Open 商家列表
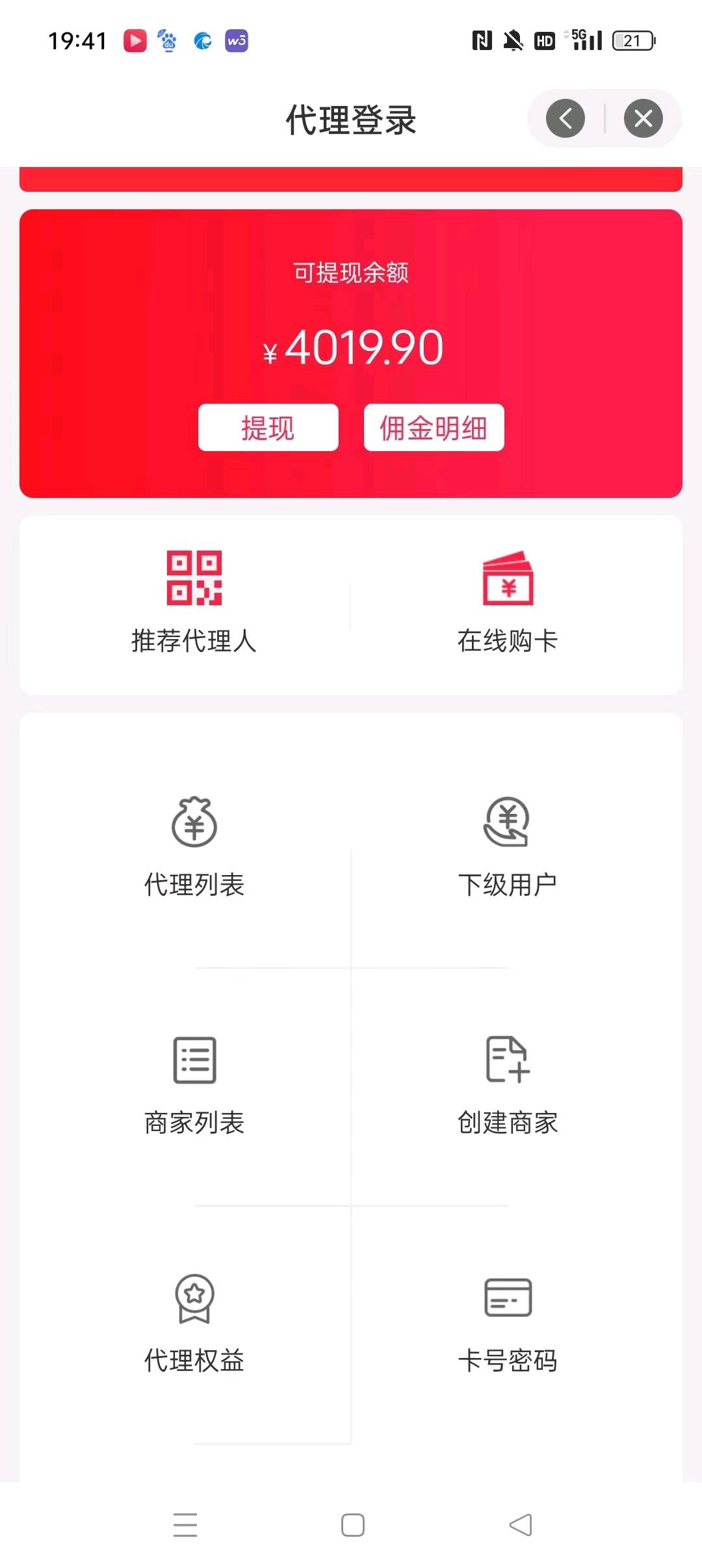702x1568 pixels. [194, 1086]
